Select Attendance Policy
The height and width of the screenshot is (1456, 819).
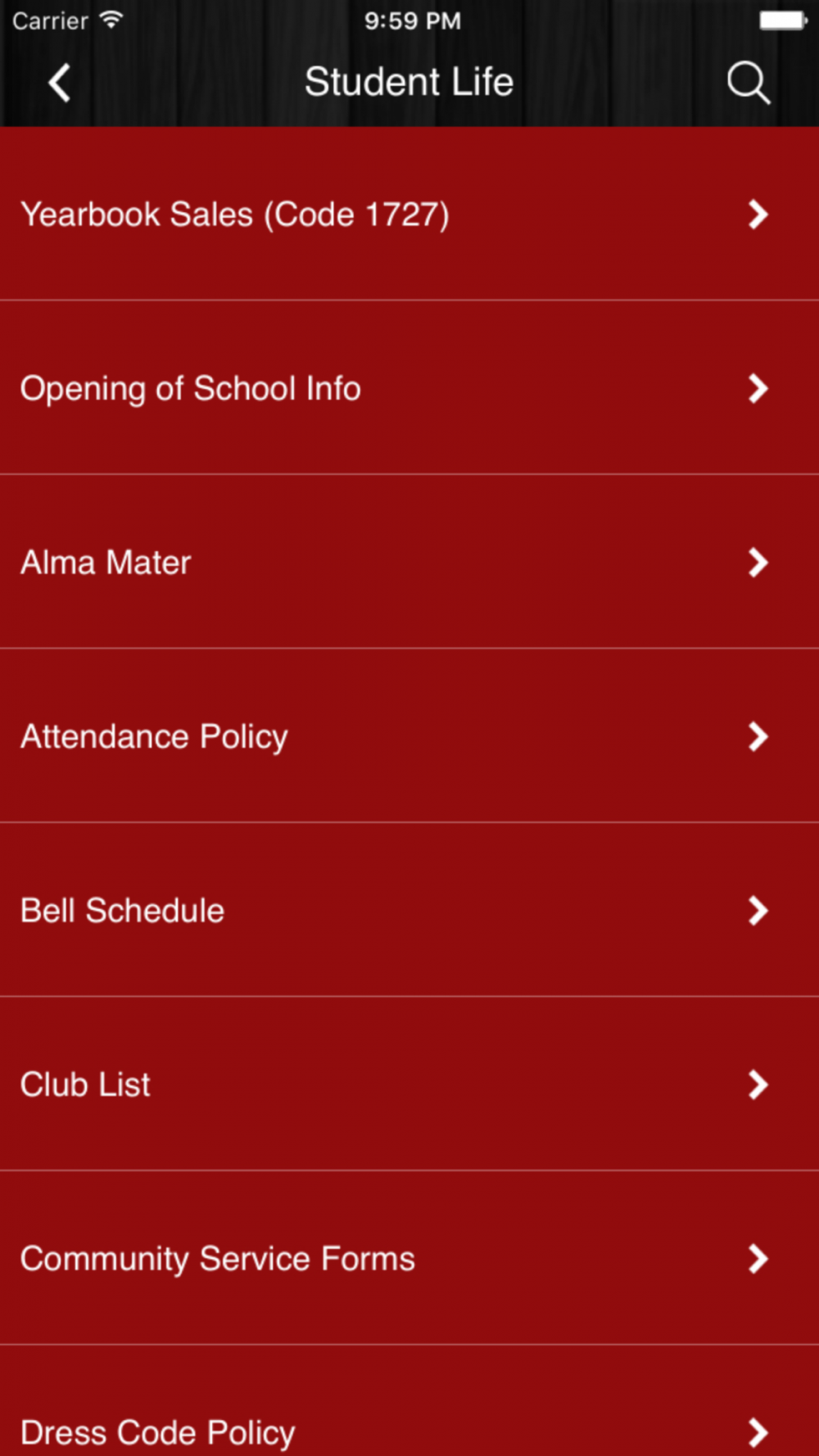(x=409, y=735)
